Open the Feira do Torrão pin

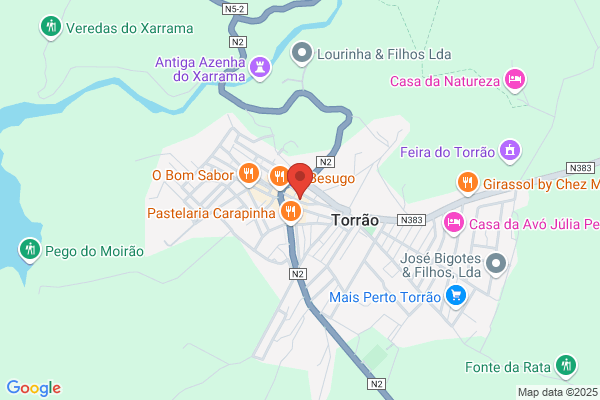(510, 152)
